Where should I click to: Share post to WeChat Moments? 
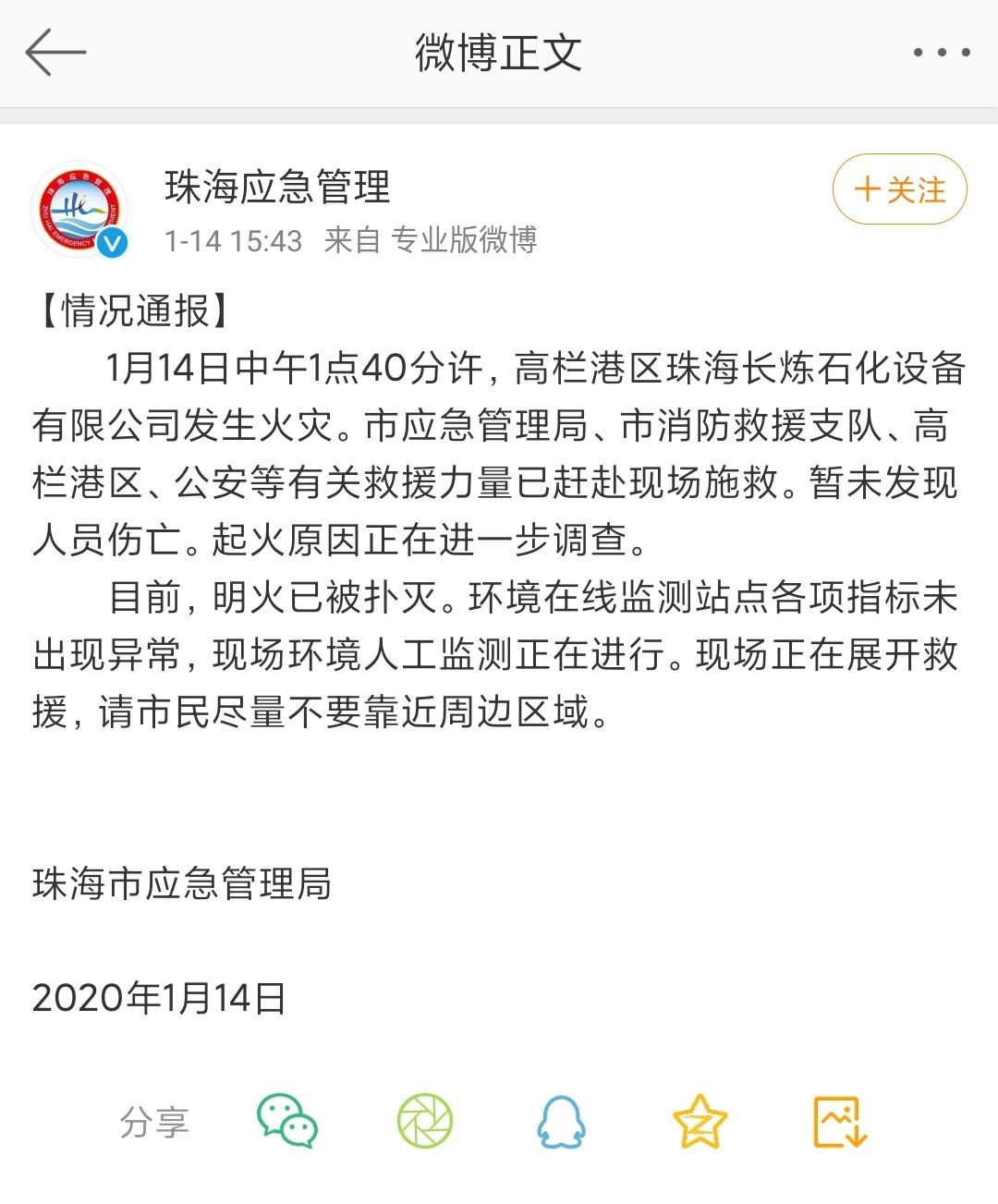(x=425, y=1121)
